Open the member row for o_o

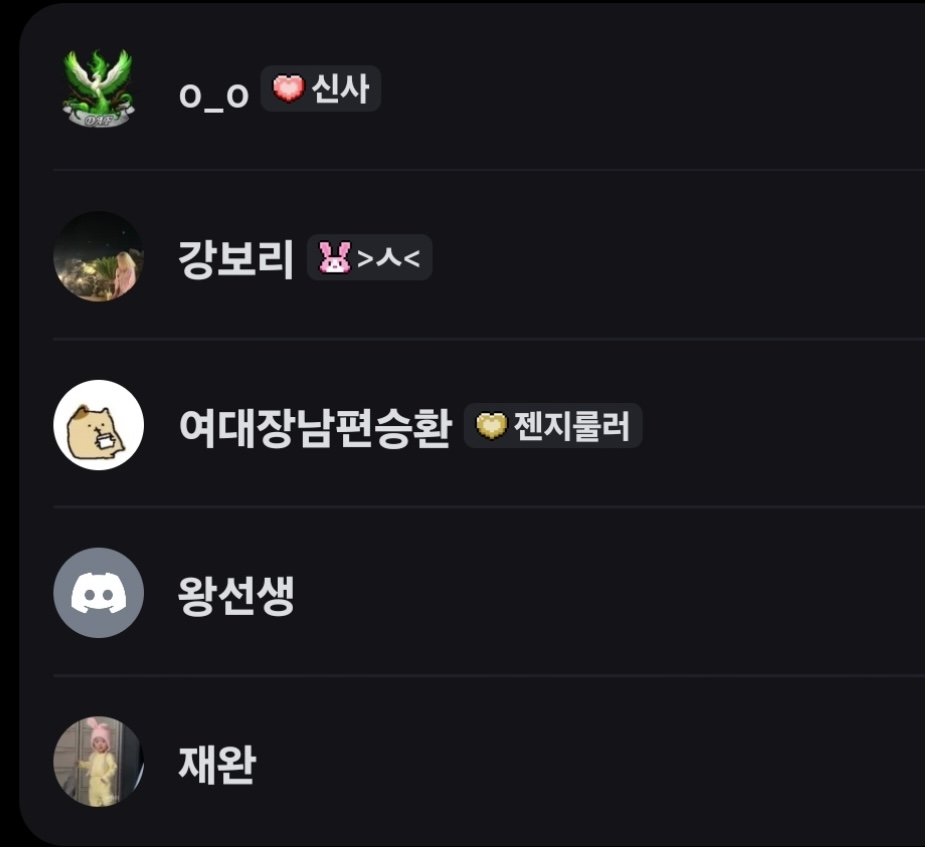(x=213, y=92)
